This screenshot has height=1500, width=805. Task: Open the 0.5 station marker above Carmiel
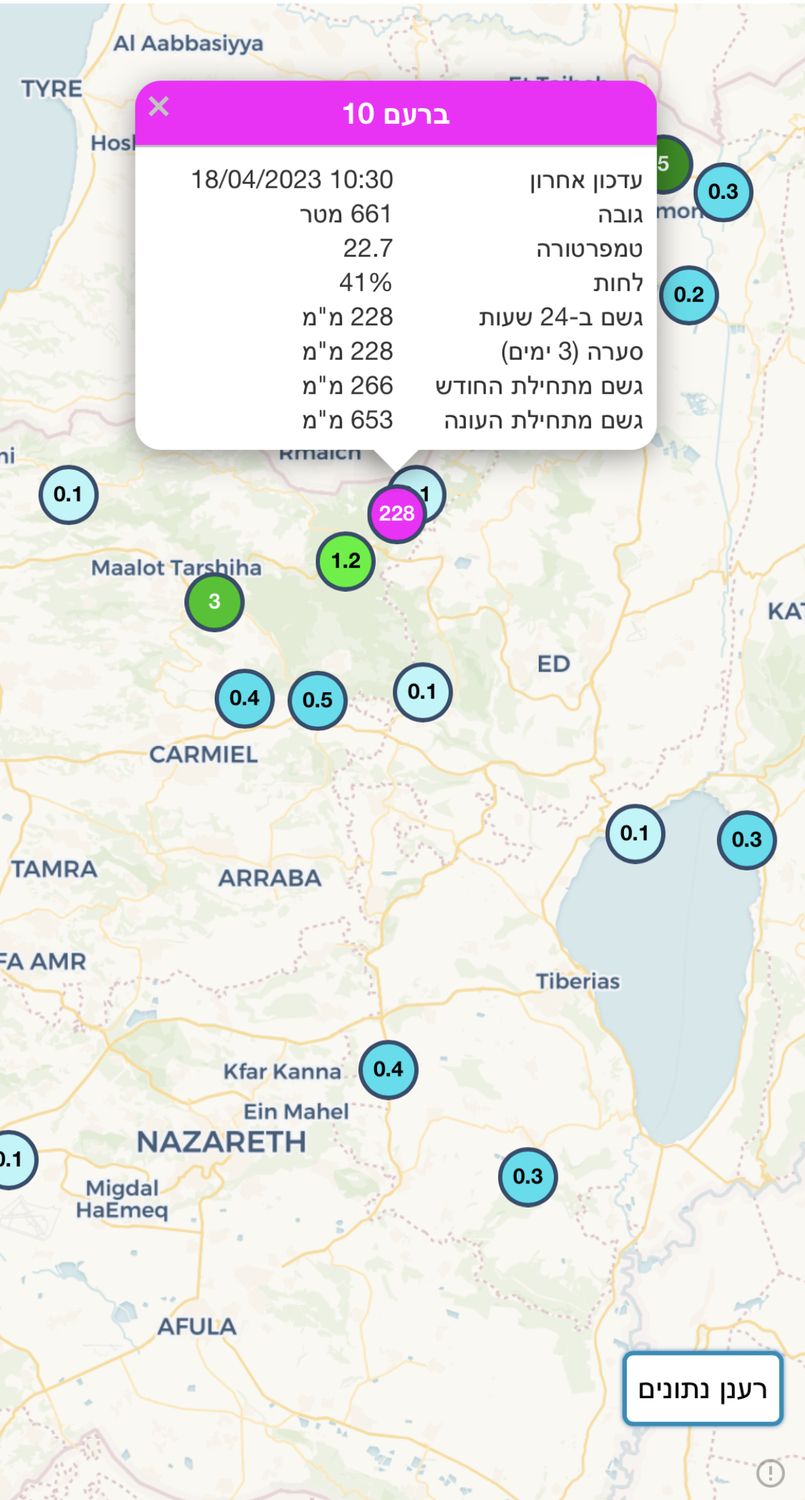click(317, 700)
